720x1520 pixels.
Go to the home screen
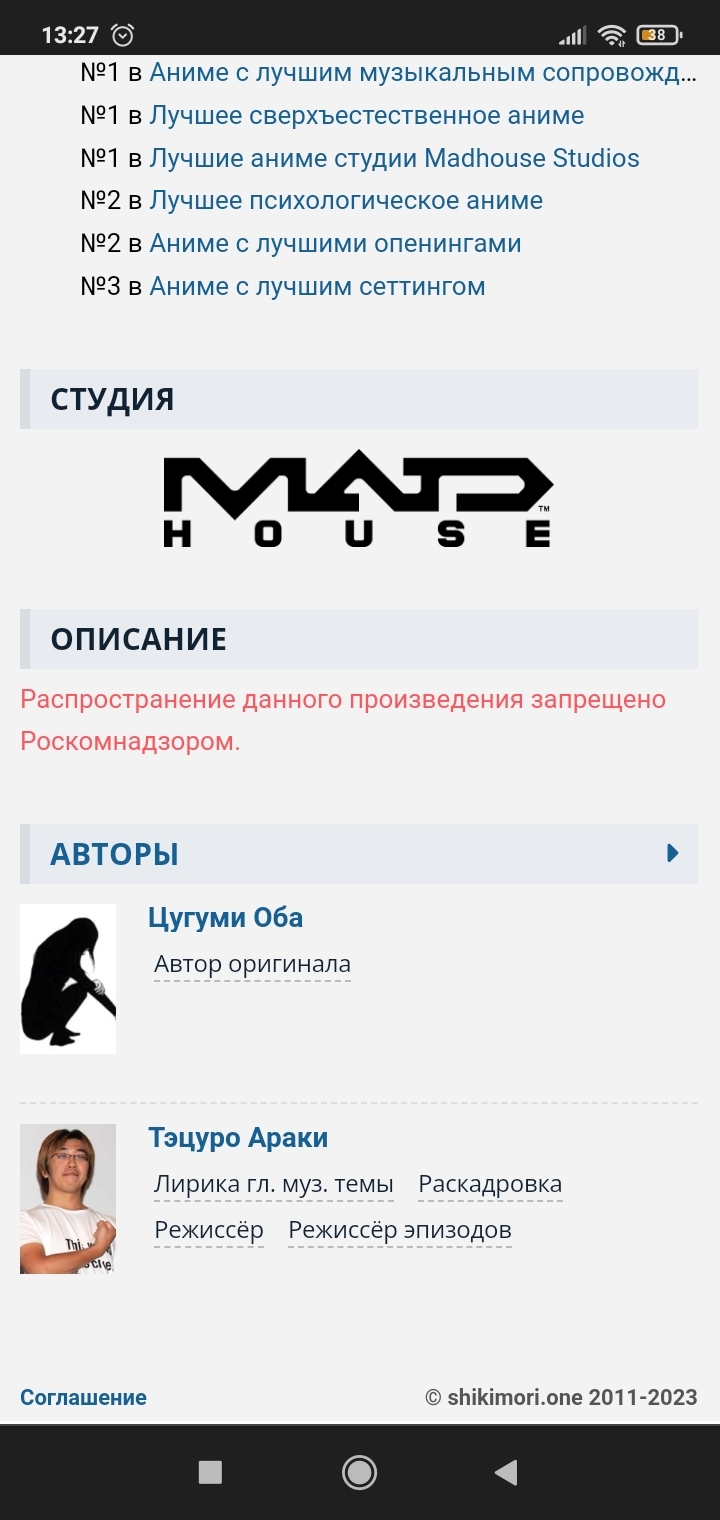[x=359, y=1472]
